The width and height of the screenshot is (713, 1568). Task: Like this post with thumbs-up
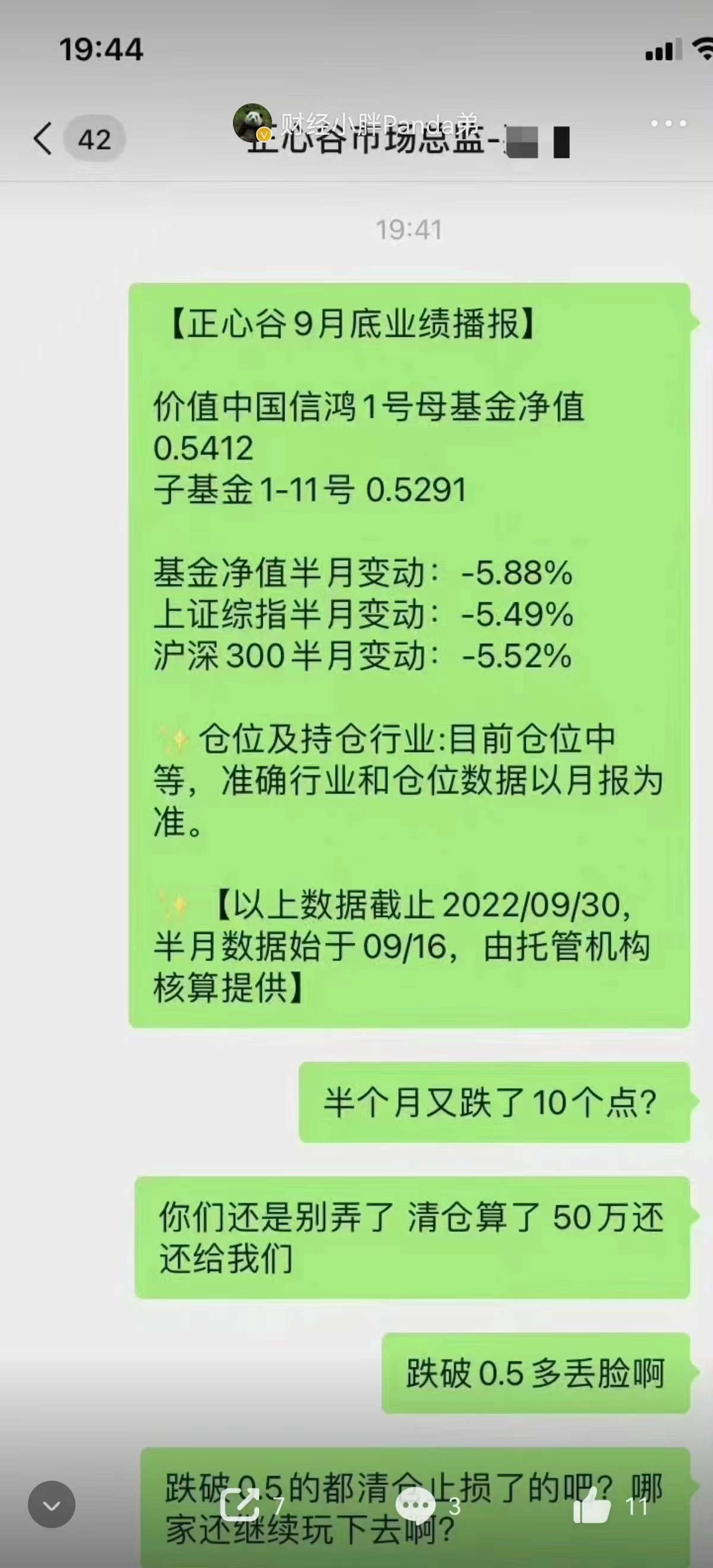(592, 1505)
